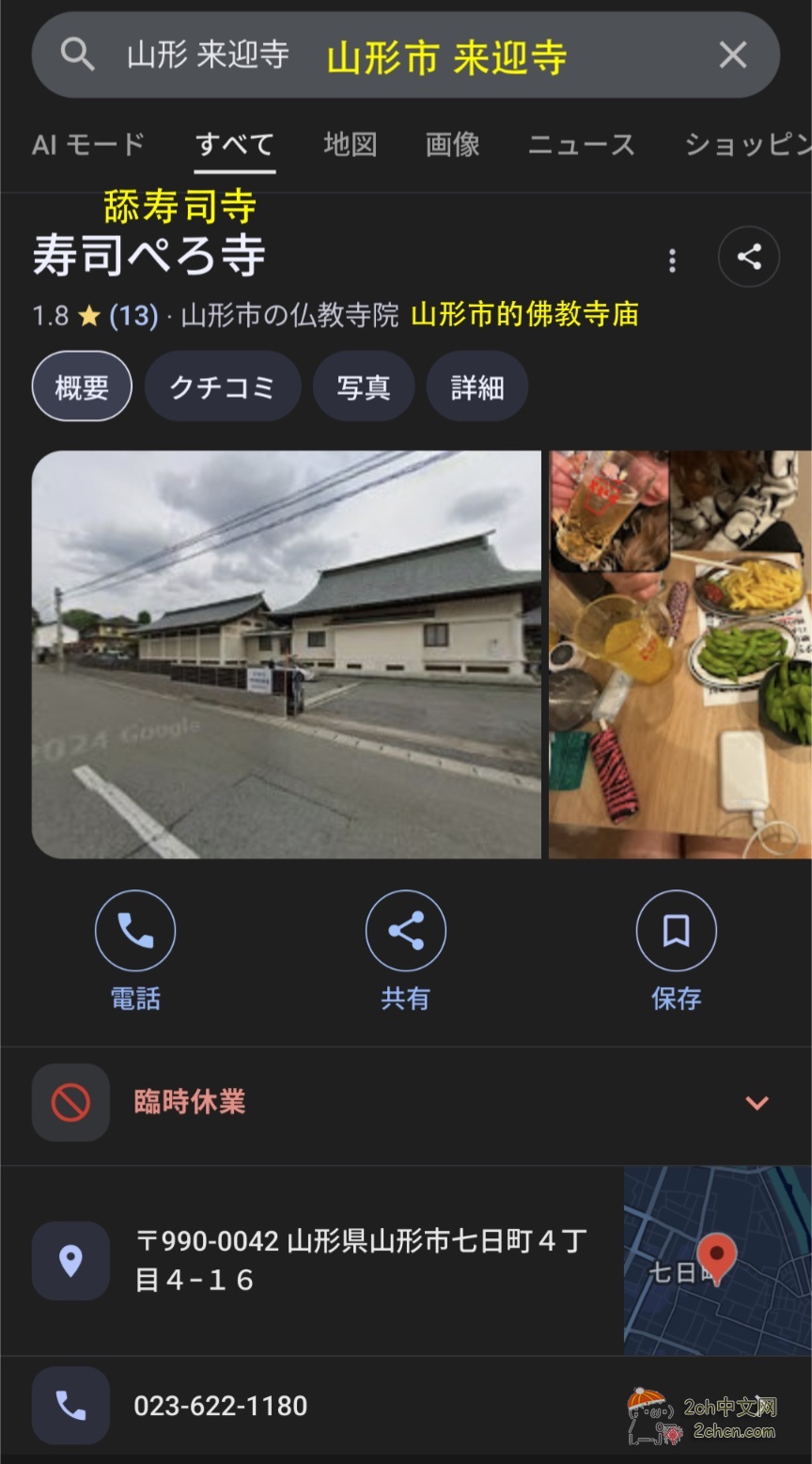Expand the 臨時休業 hours section

(x=757, y=1103)
